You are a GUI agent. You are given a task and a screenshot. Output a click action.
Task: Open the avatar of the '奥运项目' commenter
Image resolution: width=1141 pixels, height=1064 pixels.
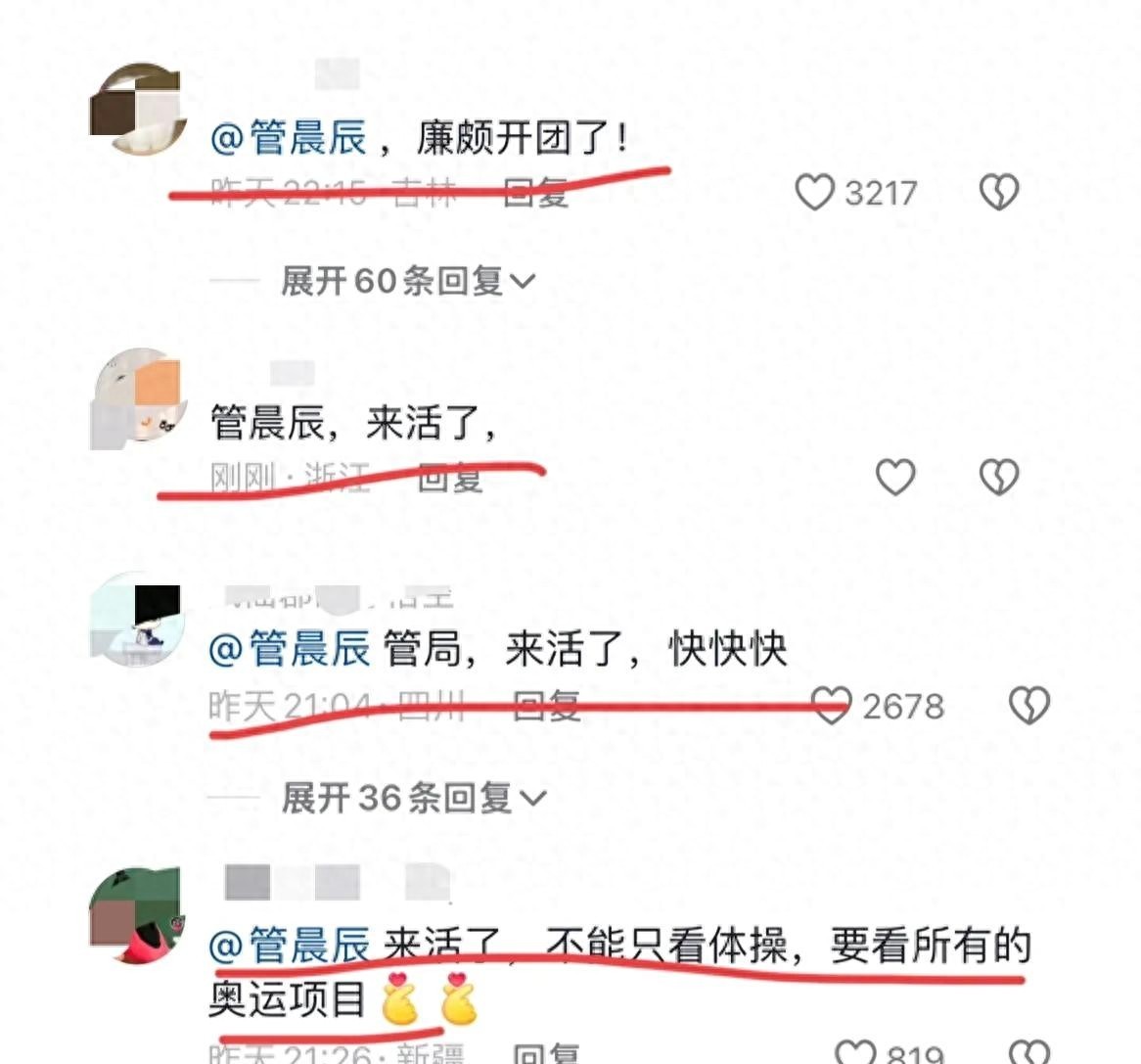138,916
